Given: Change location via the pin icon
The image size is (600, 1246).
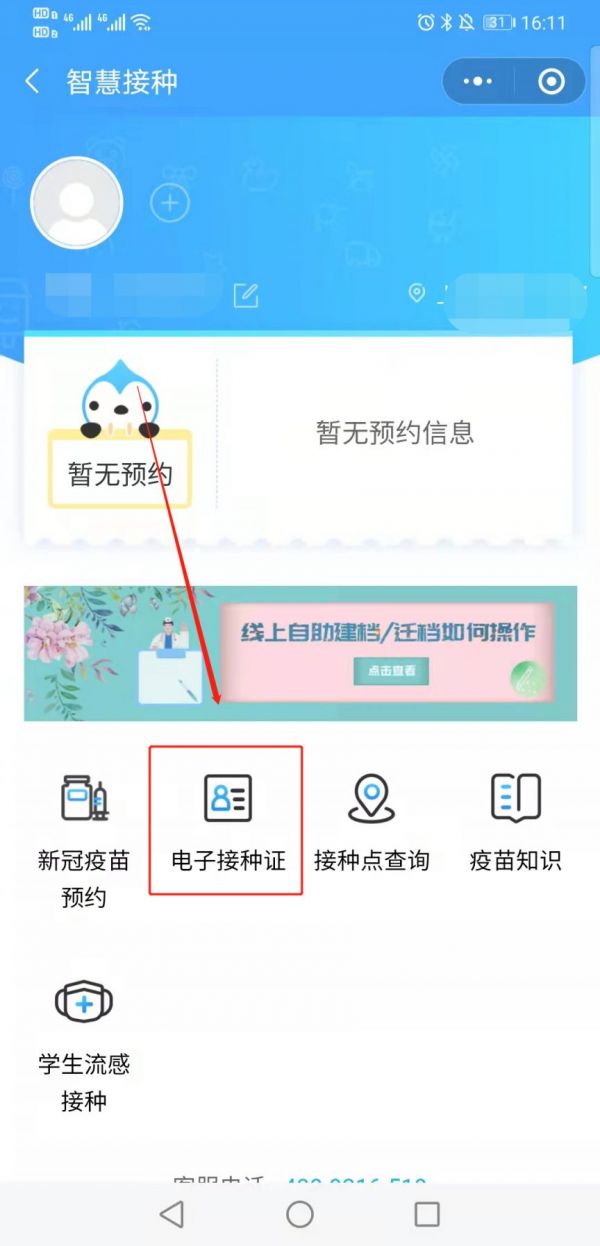Looking at the screenshot, I should [x=417, y=293].
